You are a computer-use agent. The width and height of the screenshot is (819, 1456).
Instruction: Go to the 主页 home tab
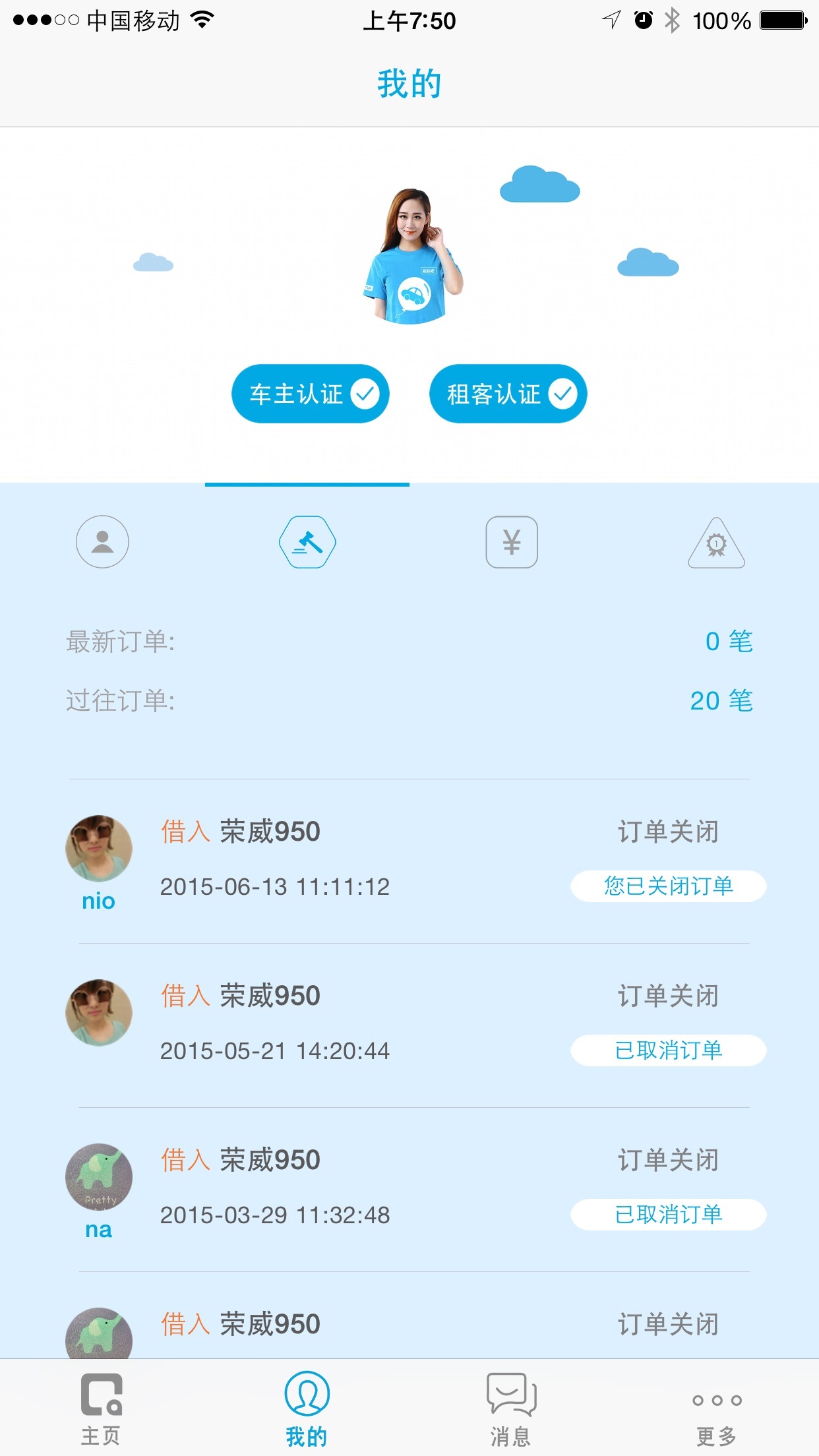(x=101, y=1409)
